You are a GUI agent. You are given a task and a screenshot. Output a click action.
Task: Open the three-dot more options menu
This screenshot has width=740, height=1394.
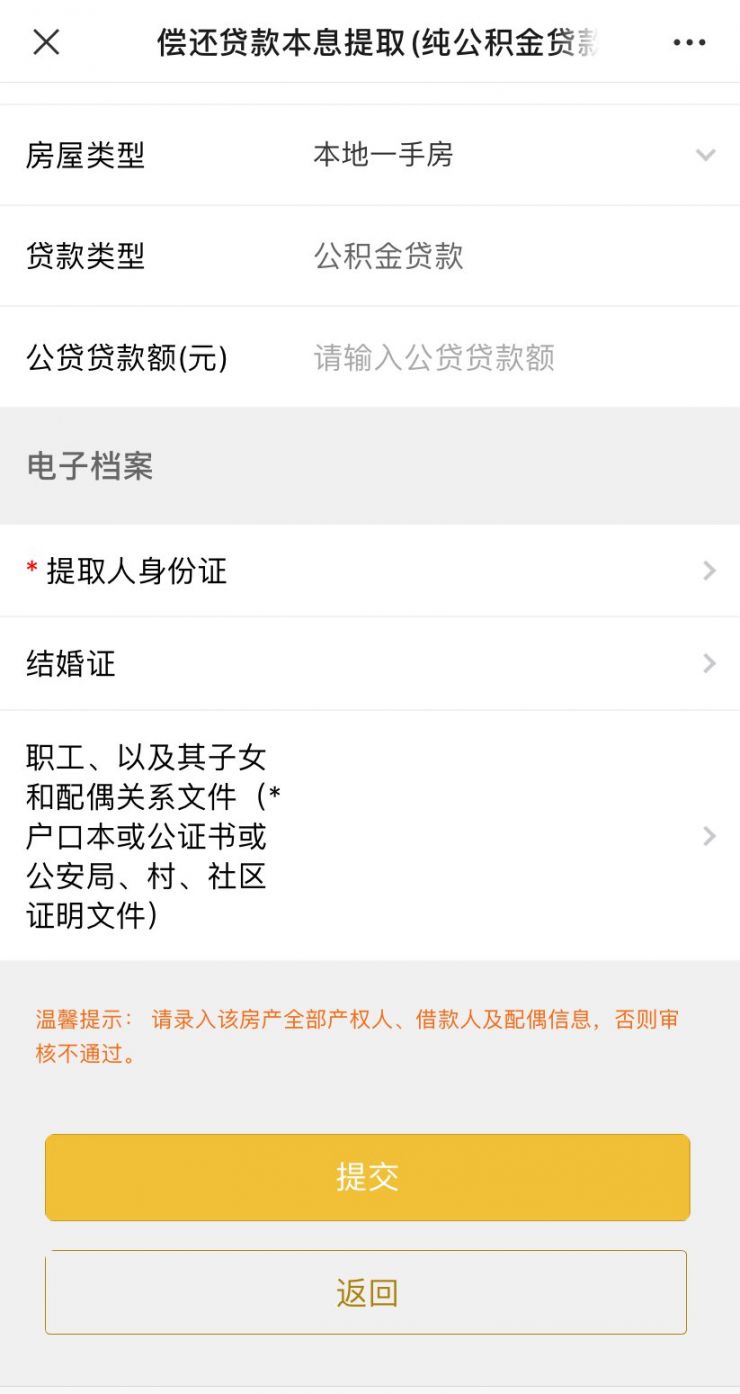click(x=689, y=43)
